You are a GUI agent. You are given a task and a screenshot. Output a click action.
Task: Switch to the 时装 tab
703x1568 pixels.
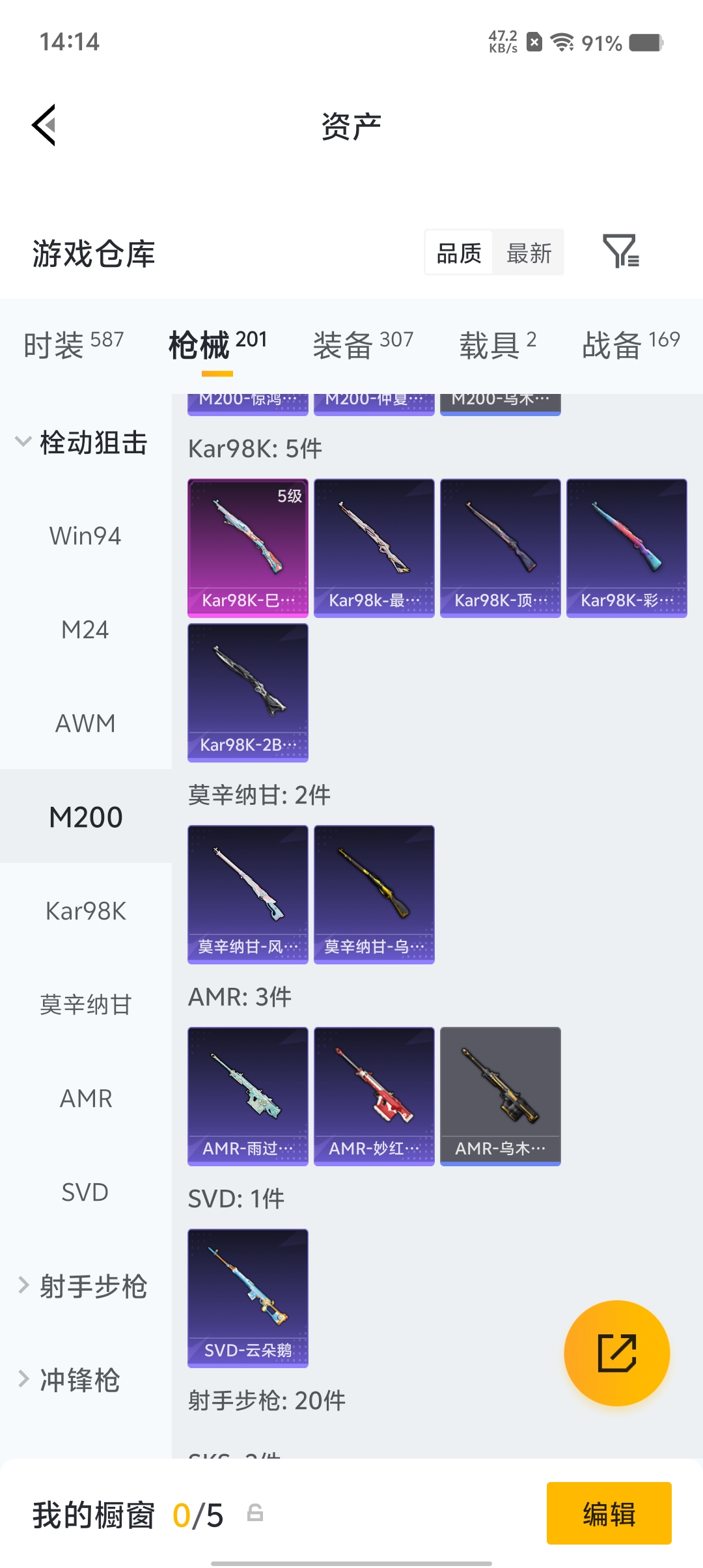pyautogui.click(x=73, y=344)
